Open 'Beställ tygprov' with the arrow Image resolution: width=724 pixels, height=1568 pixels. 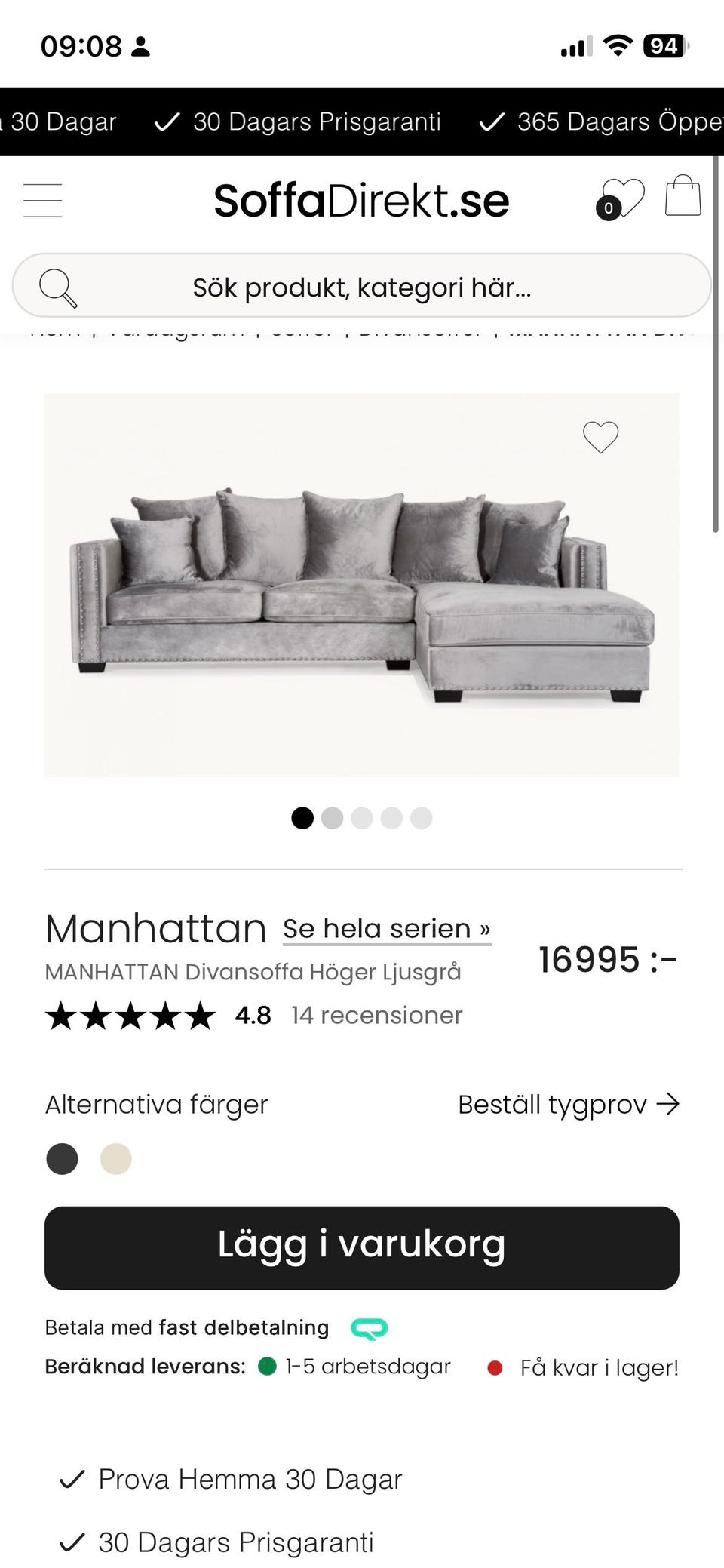569,1105
